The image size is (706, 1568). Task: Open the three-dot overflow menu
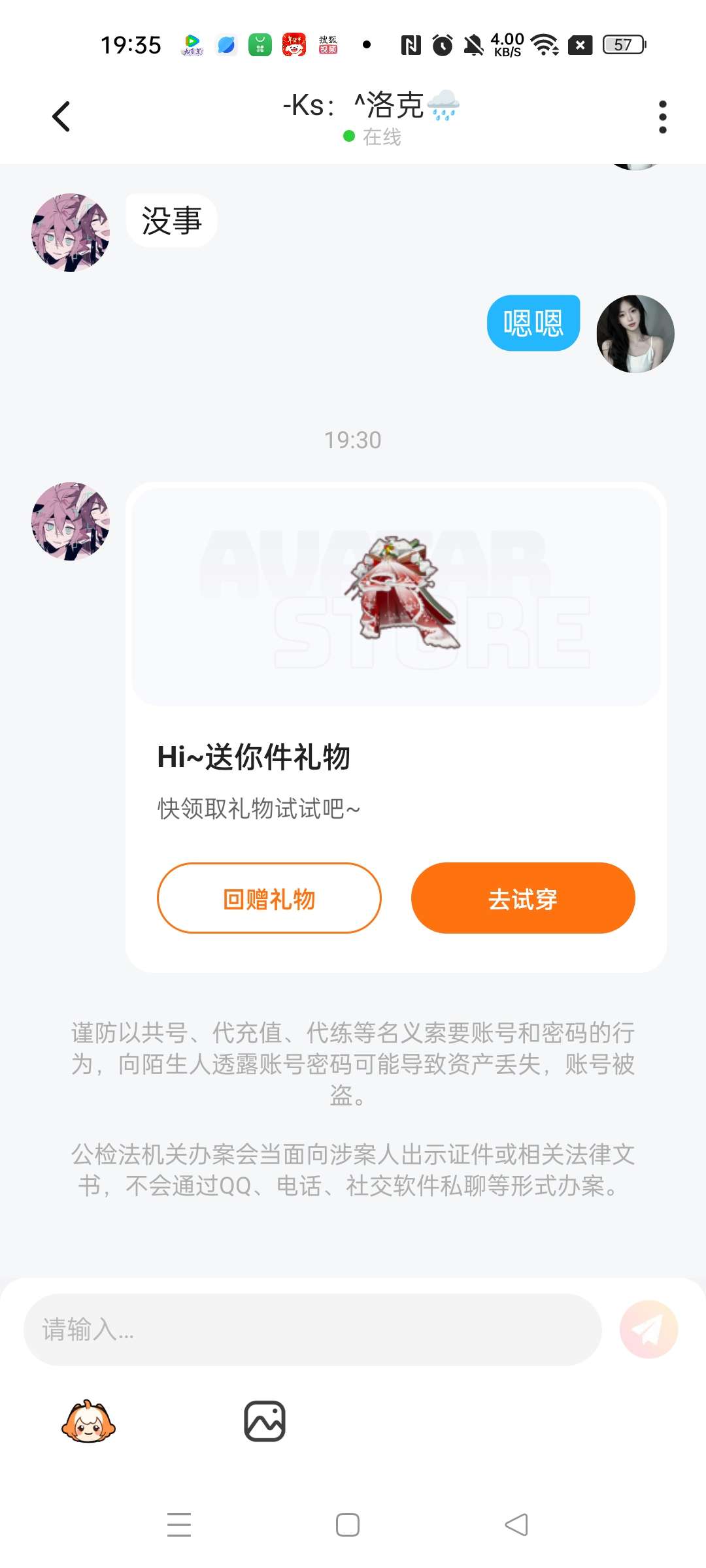pos(662,117)
